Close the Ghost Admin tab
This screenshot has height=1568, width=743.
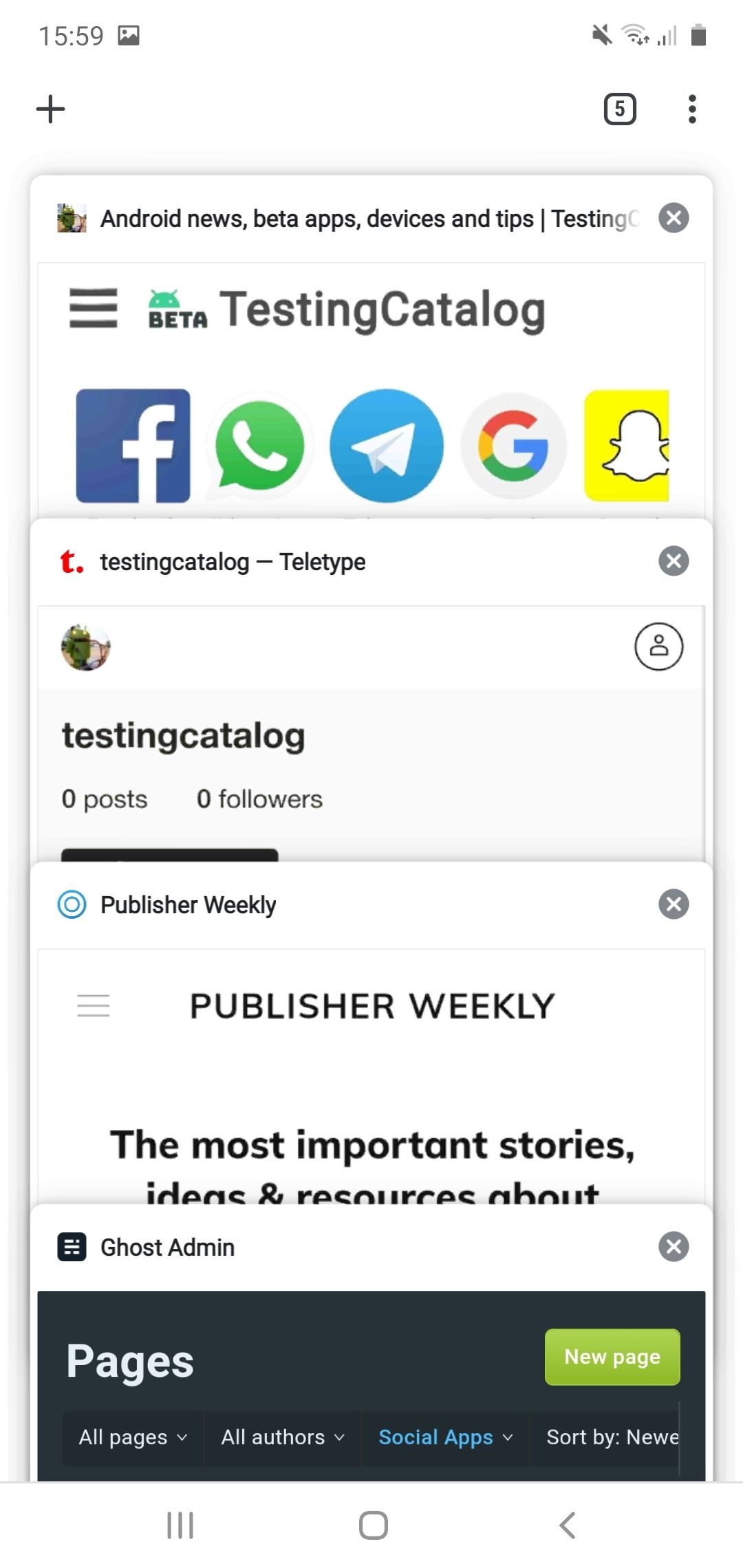(674, 1247)
